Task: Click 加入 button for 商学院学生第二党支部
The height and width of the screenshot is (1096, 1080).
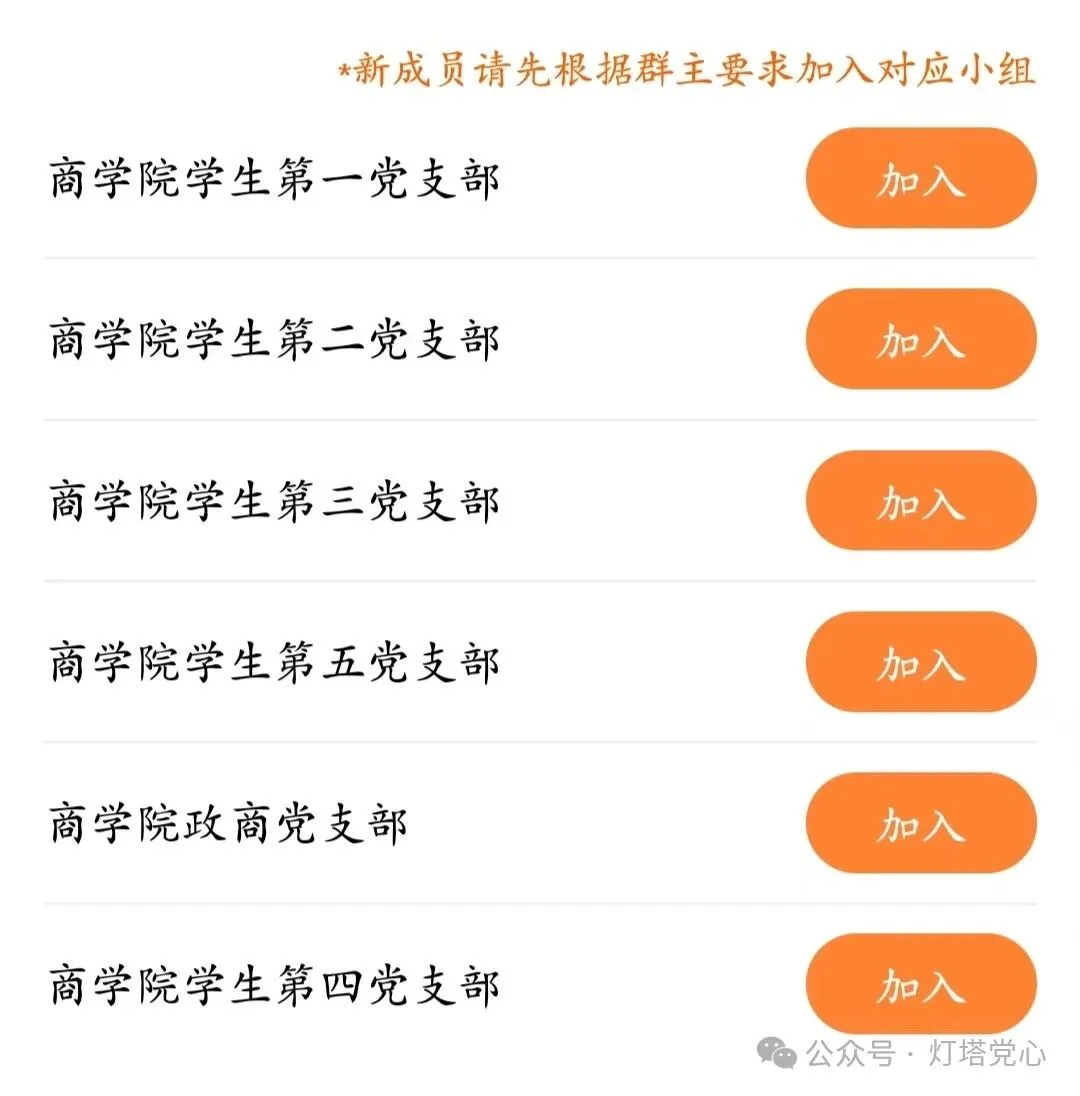Action: point(920,339)
